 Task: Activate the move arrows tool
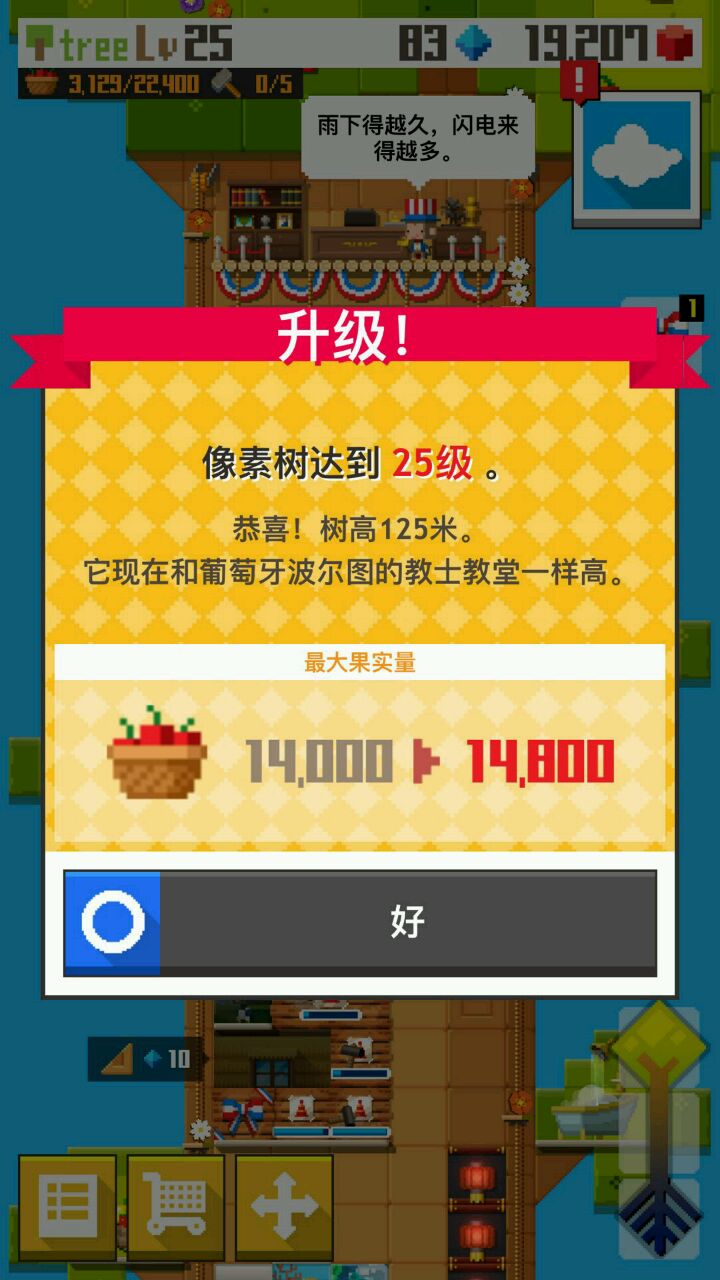point(284,1206)
